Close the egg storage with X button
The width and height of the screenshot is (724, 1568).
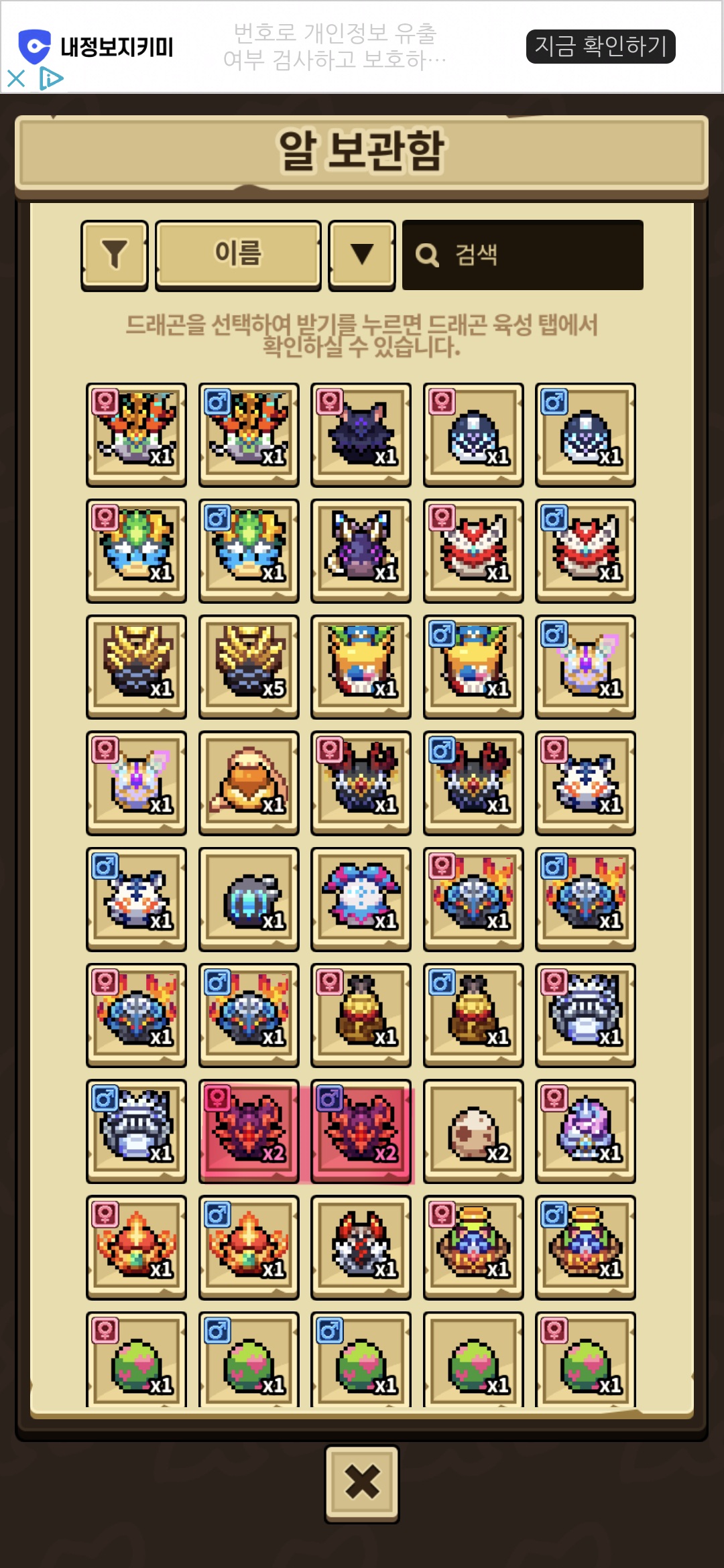click(362, 1483)
